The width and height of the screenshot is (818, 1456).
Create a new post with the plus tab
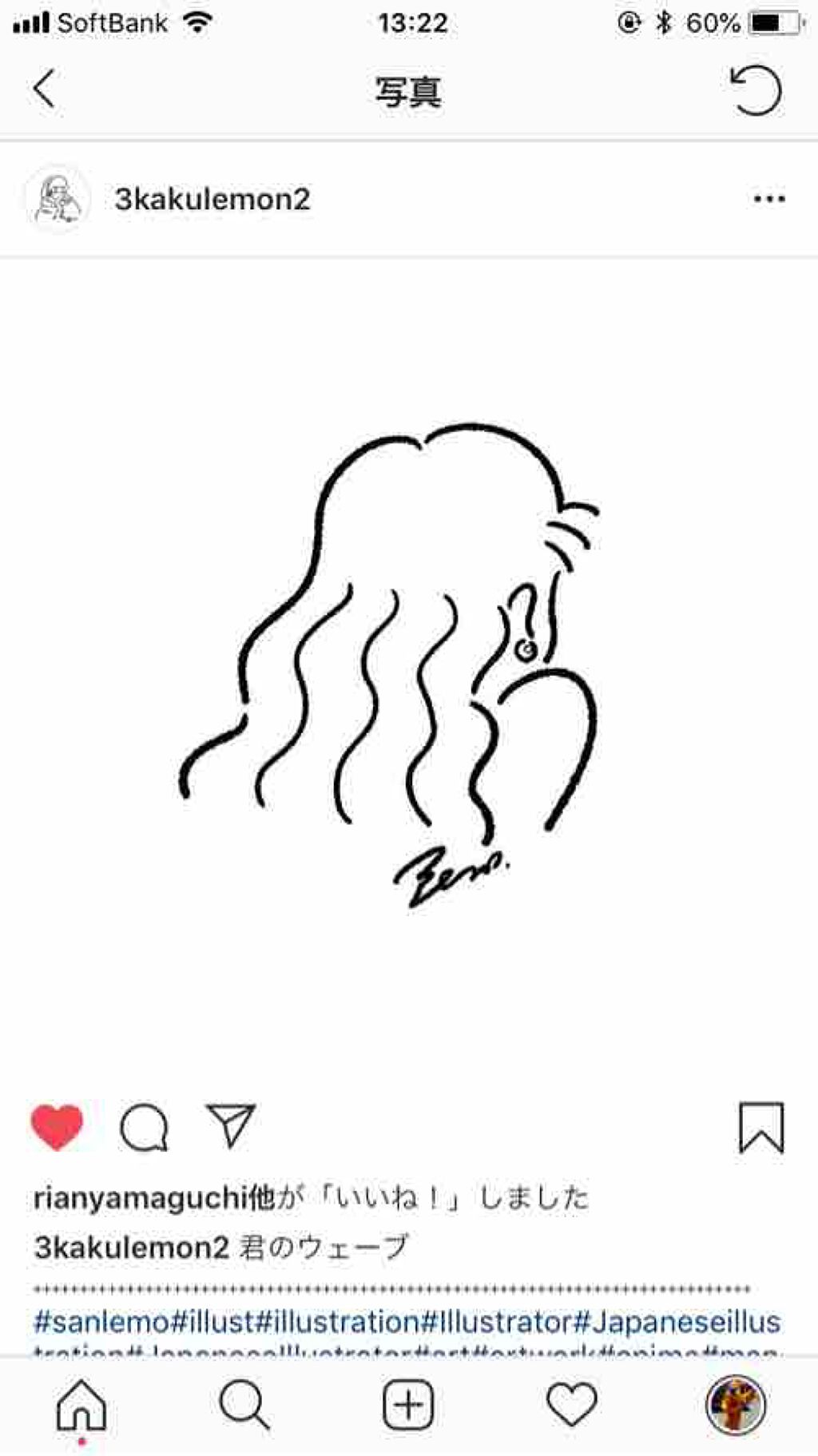[x=408, y=1405]
